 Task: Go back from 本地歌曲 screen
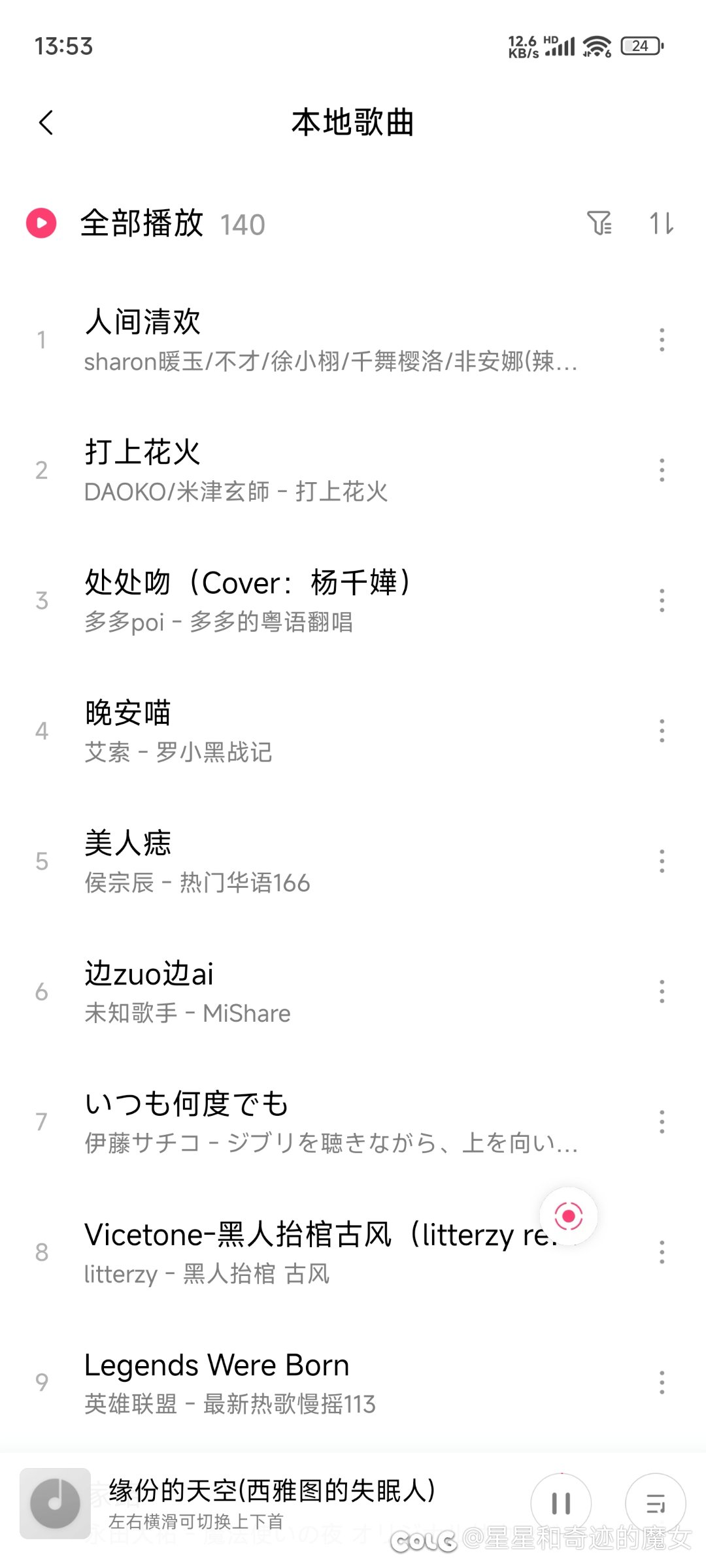click(46, 122)
